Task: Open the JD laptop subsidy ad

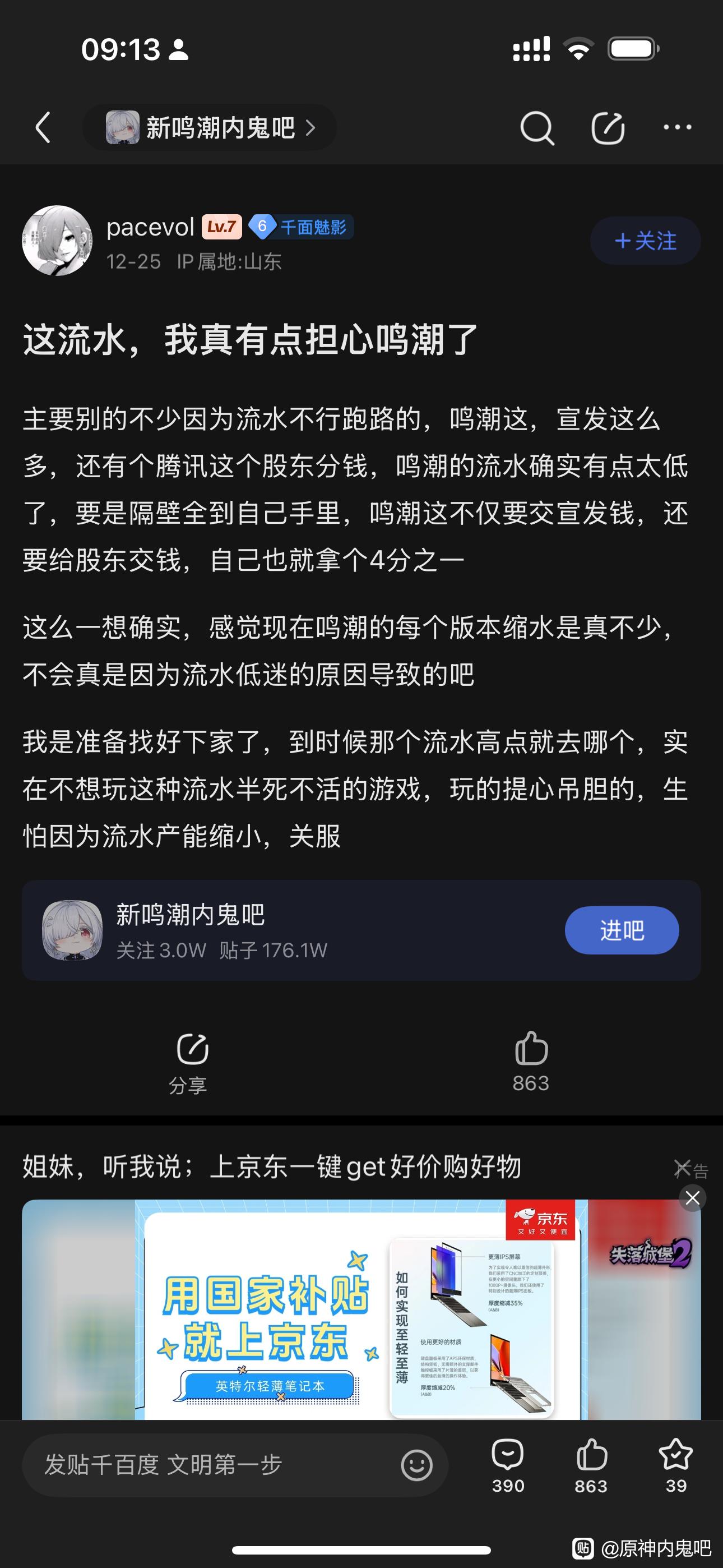Action: tap(361, 1309)
